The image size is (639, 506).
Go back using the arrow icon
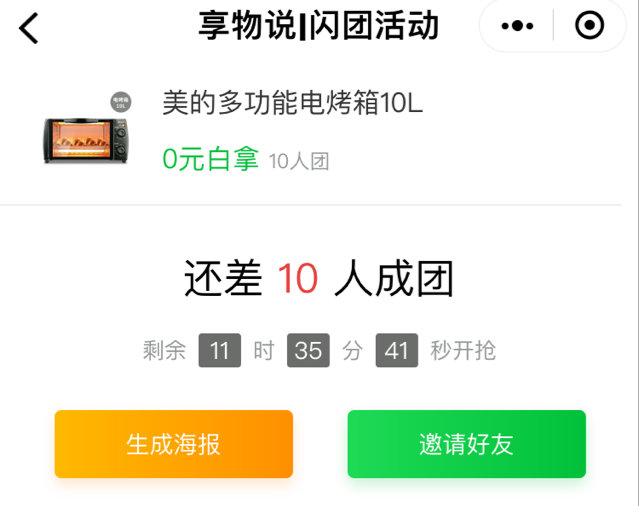tap(29, 28)
